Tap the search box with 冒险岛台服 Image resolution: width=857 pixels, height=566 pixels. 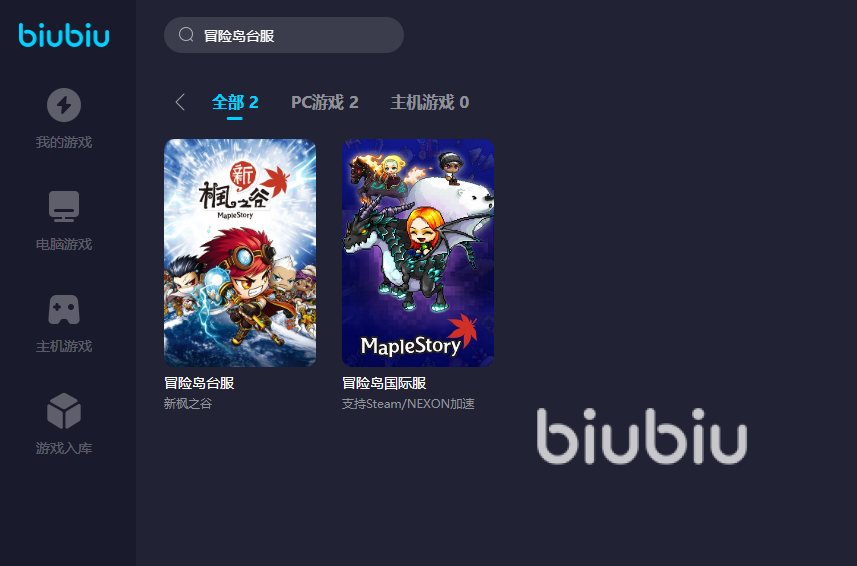283,35
